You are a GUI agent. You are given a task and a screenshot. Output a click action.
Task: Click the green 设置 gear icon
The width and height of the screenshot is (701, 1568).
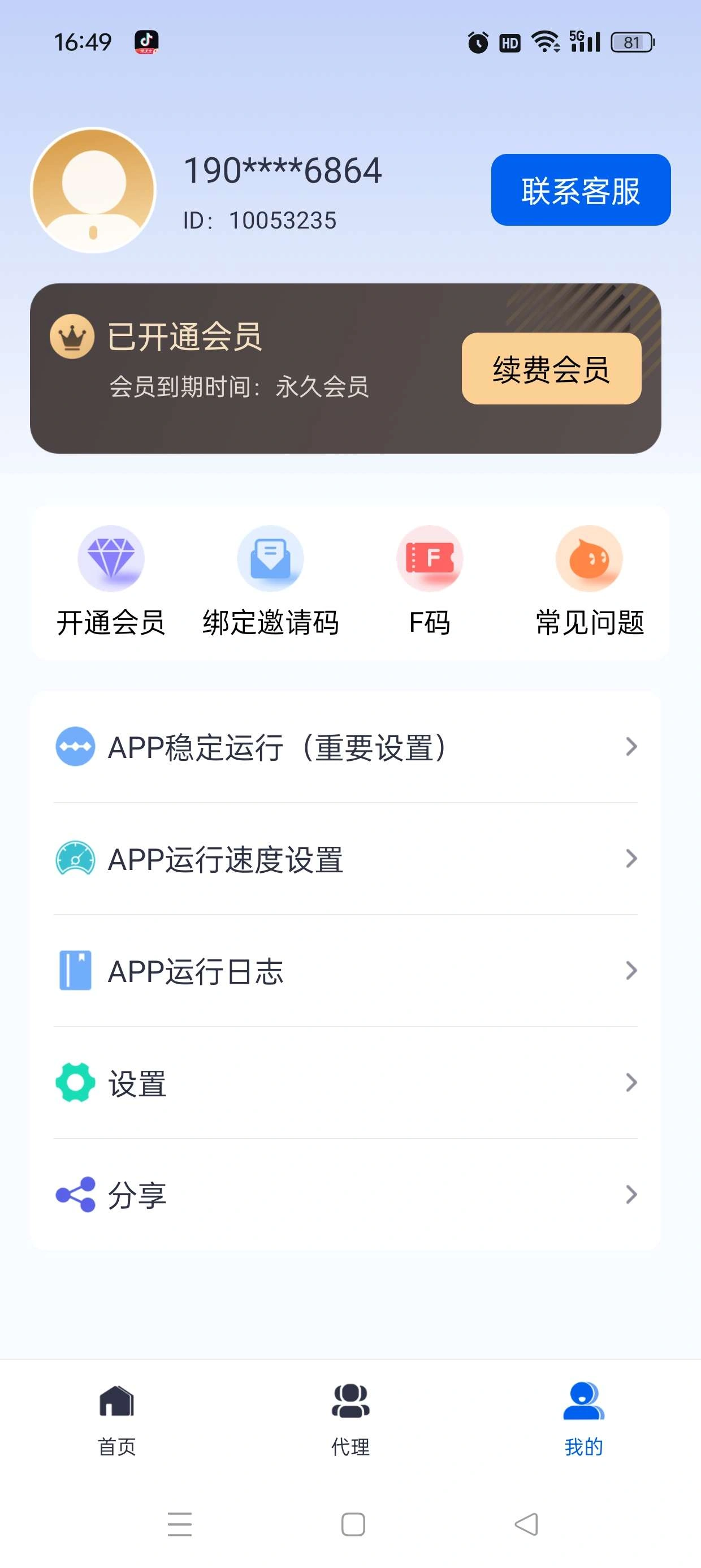click(x=75, y=1083)
